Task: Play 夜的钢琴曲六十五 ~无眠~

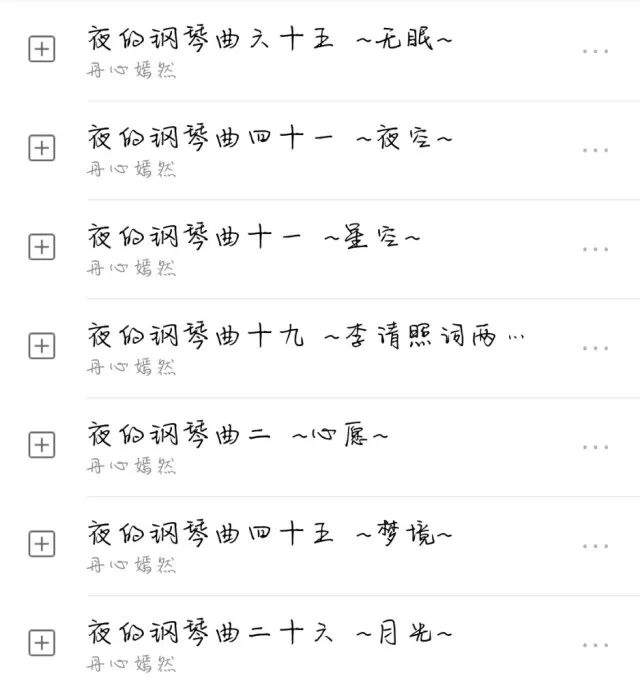Action: click(270, 40)
